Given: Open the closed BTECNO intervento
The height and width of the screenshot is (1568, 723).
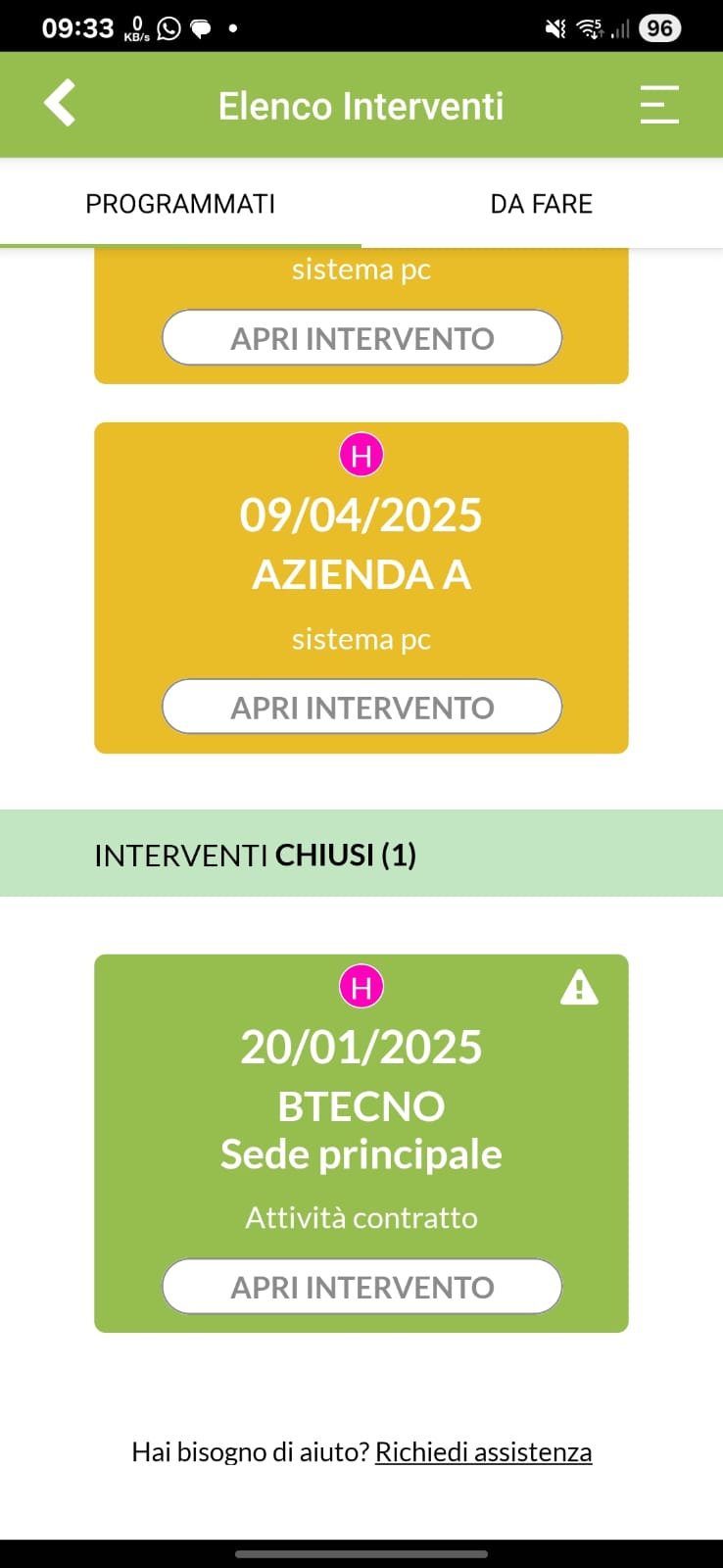Looking at the screenshot, I should [361, 1286].
